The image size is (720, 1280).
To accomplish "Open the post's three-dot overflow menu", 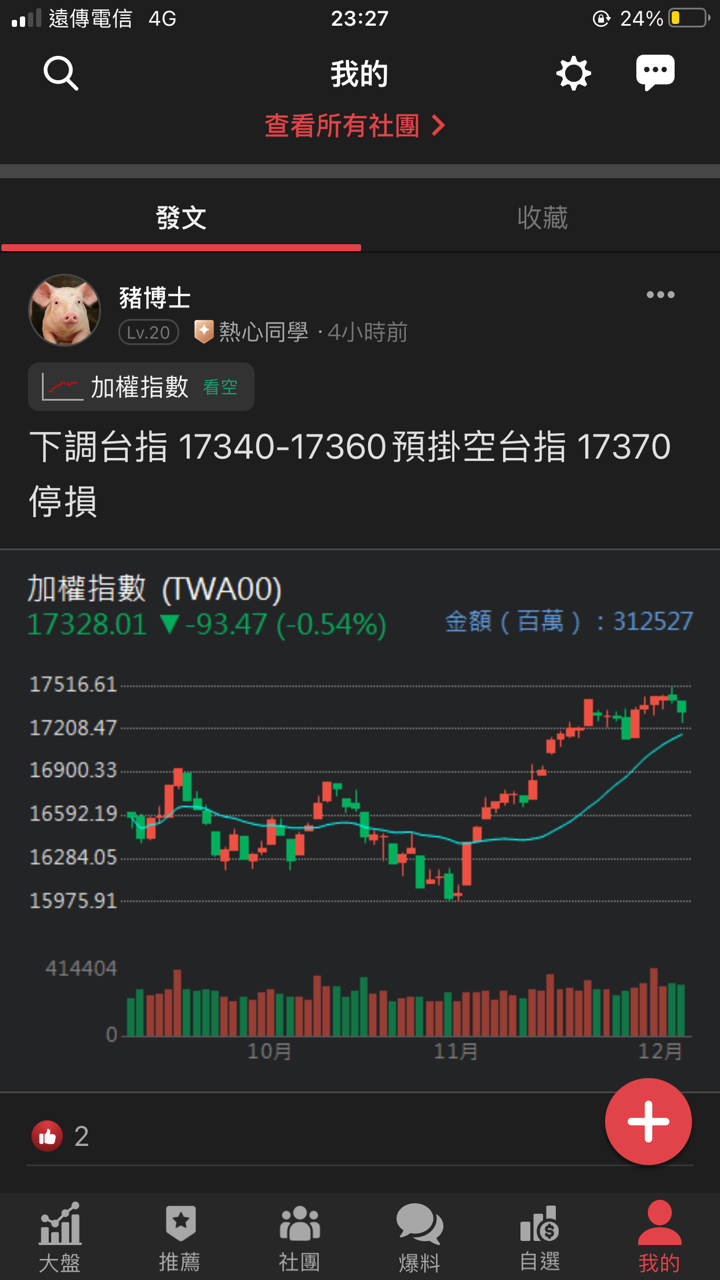I will pyautogui.click(x=660, y=295).
